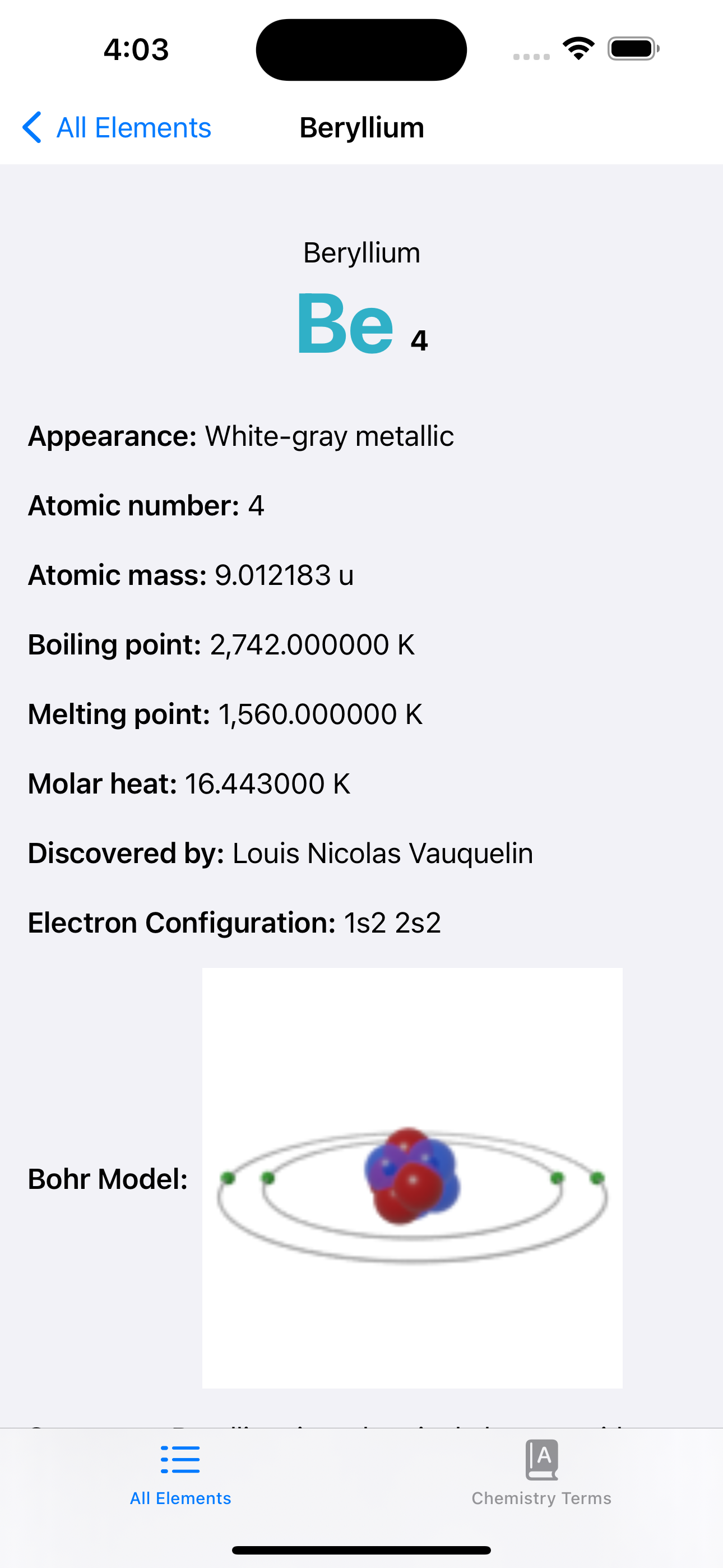
Task: Select the All Elements tab
Action: tap(180, 1473)
